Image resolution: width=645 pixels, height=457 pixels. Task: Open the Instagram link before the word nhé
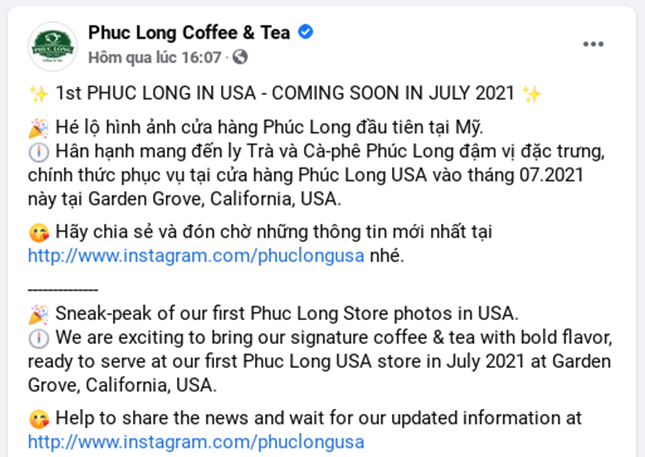coord(196,255)
